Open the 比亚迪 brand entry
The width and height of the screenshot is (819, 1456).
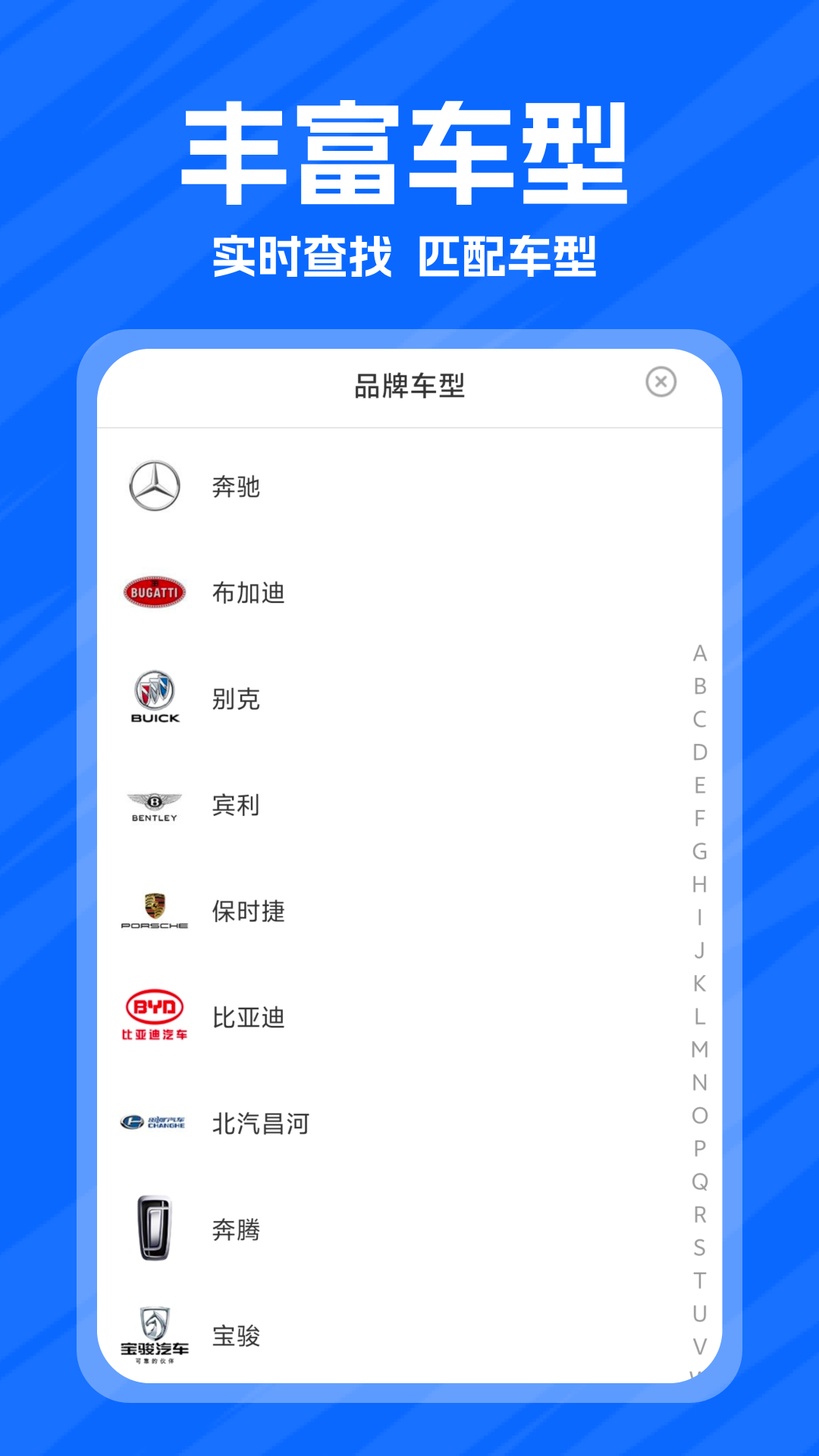248,1018
